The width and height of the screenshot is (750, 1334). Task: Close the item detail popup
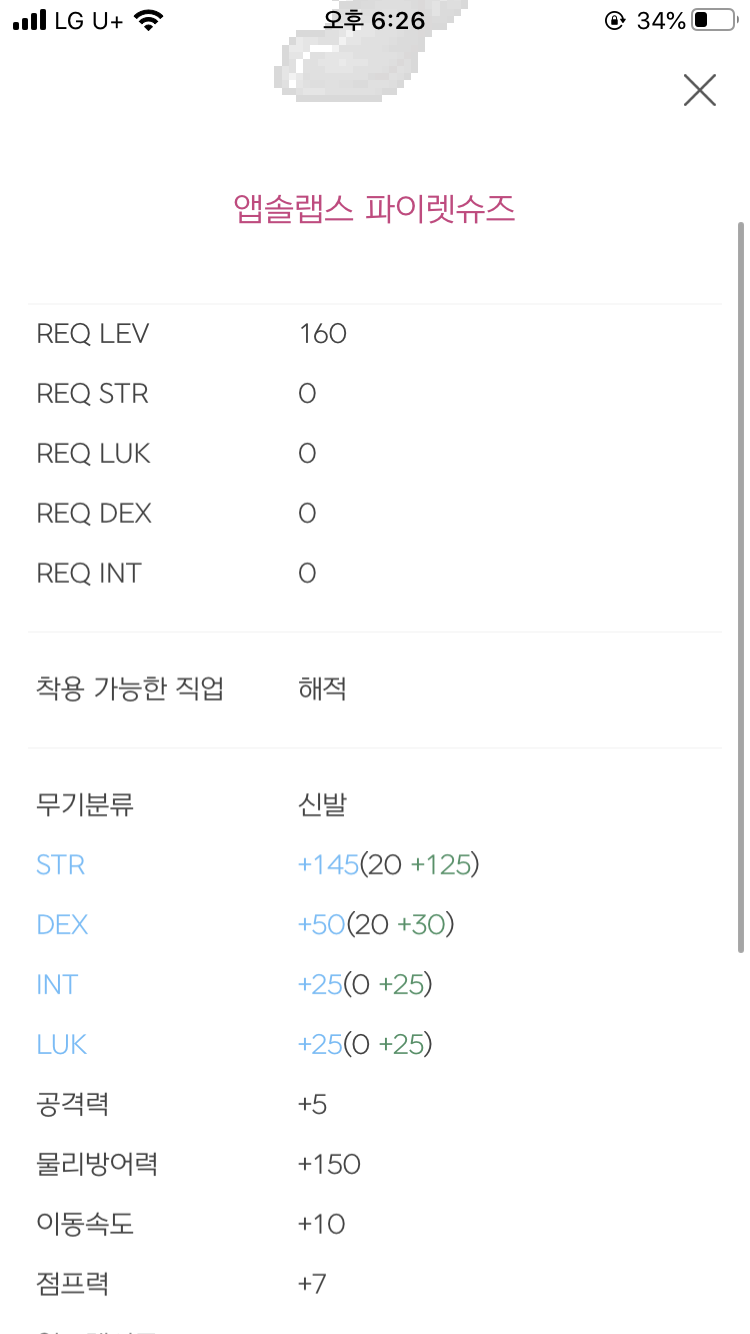click(x=700, y=90)
